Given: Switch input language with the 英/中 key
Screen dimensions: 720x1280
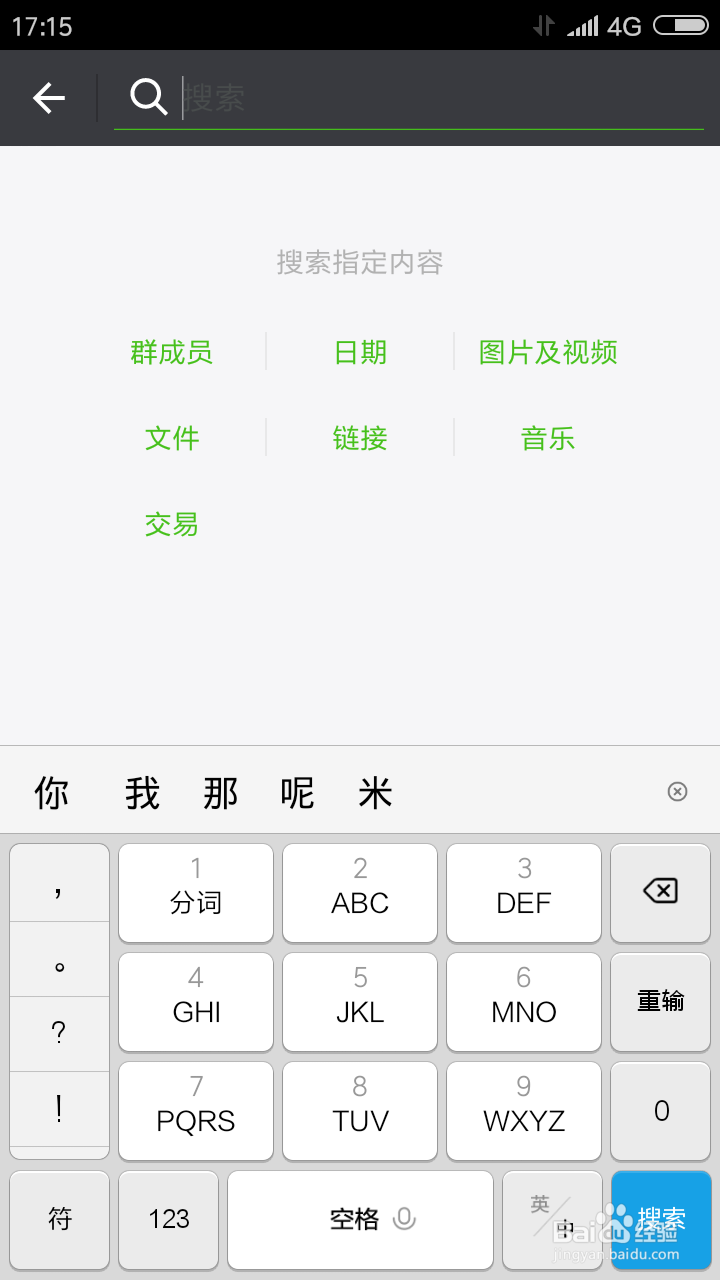Looking at the screenshot, I should pos(551,1220).
